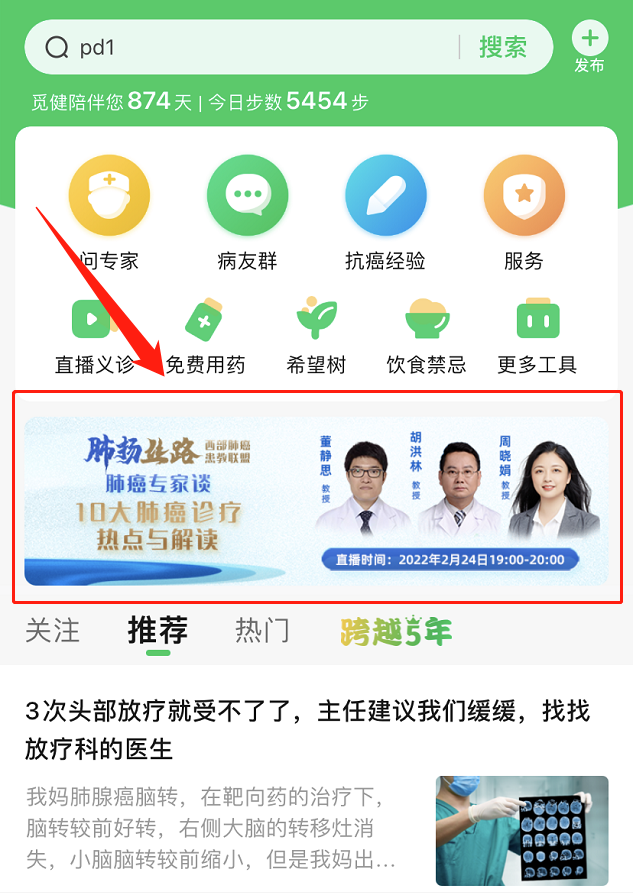Viewport: 633px width, 893px height.
Task: Switch to the 热门 tab
Action: (x=262, y=631)
